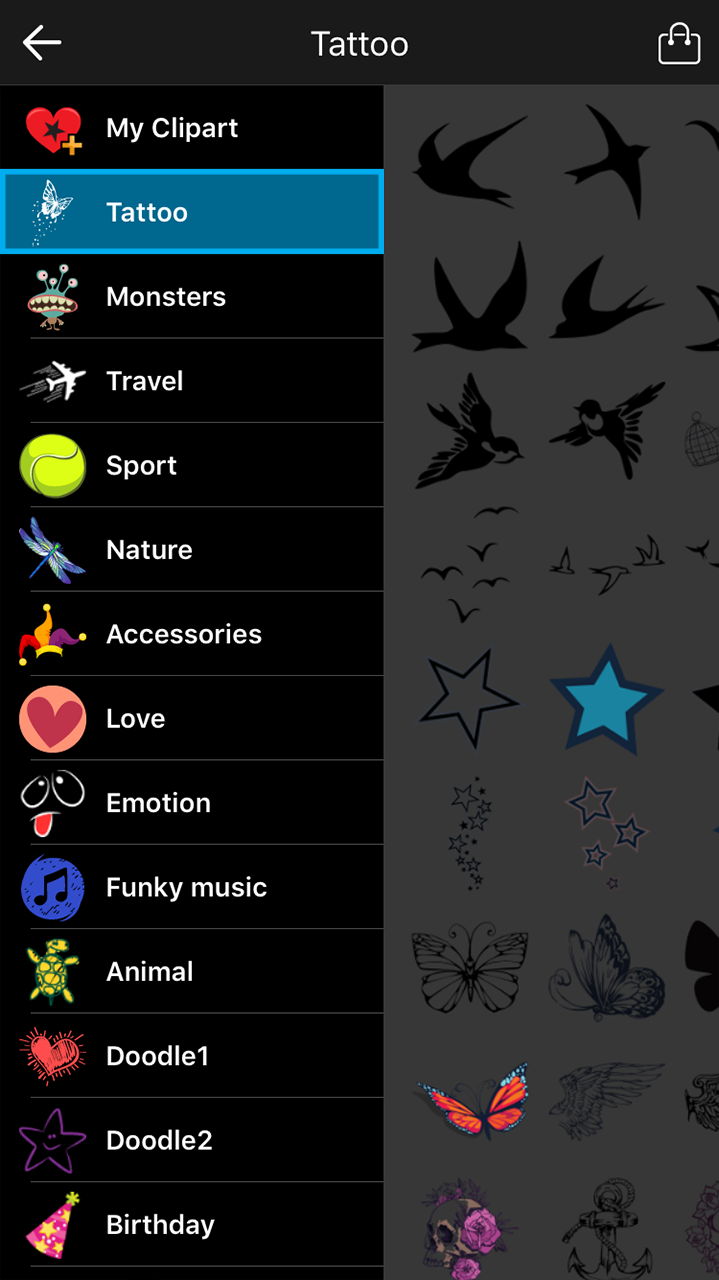Go back using the arrow icon
The image size is (719, 1280).
click(42, 43)
